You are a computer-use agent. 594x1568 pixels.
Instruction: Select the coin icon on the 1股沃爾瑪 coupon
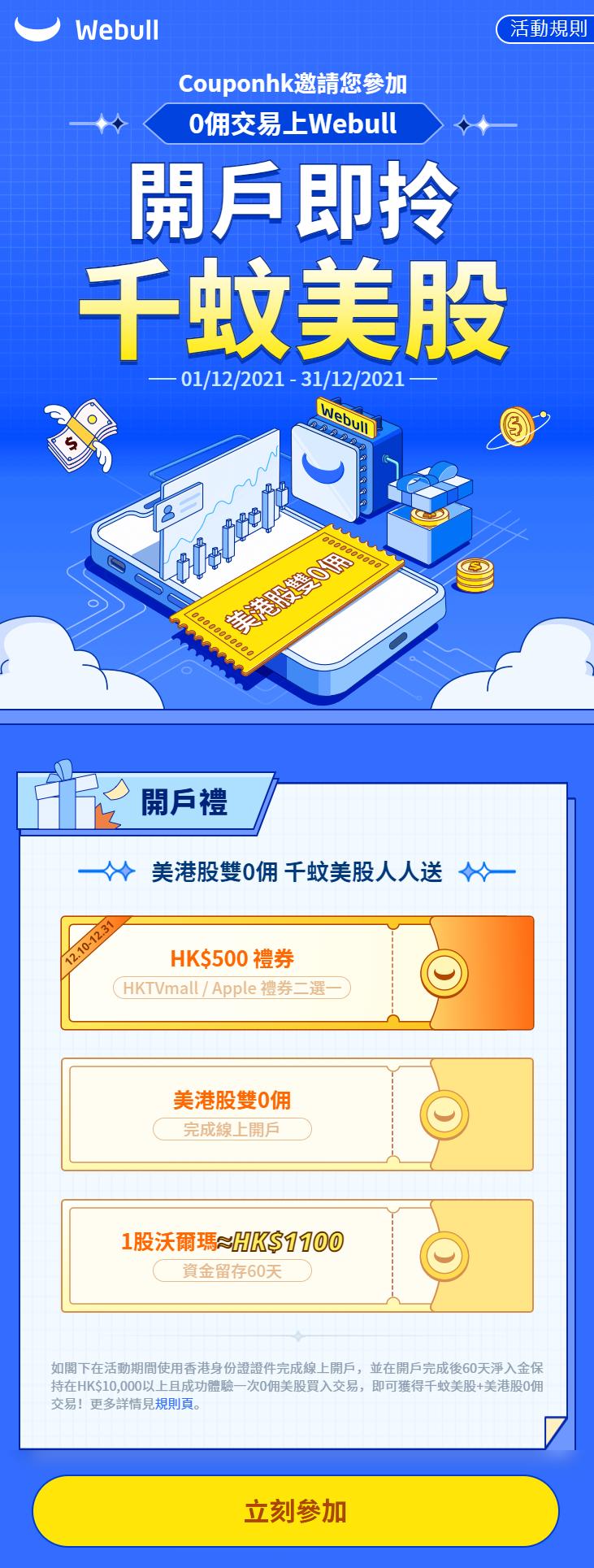[x=444, y=1256]
